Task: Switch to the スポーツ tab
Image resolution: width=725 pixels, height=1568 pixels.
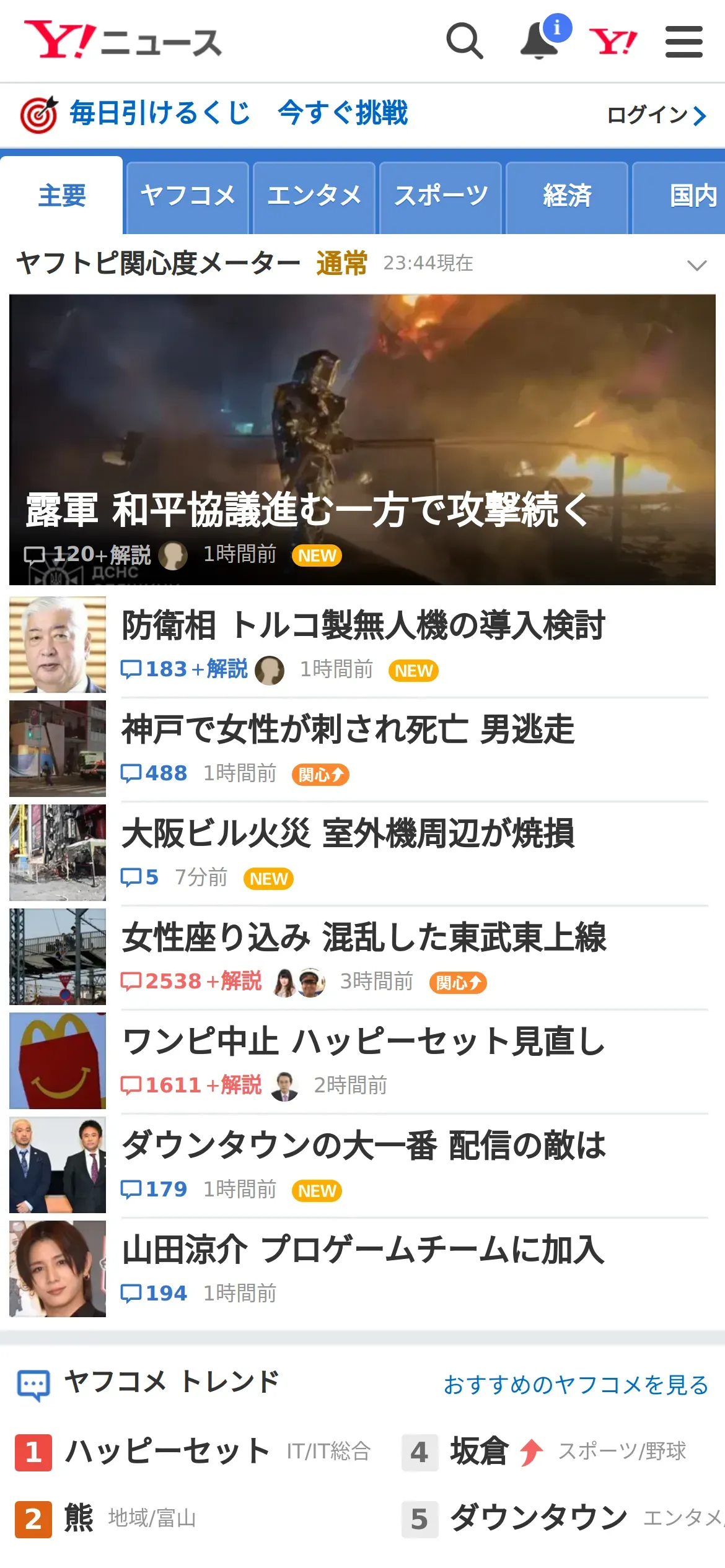Action: click(x=441, y=196)
